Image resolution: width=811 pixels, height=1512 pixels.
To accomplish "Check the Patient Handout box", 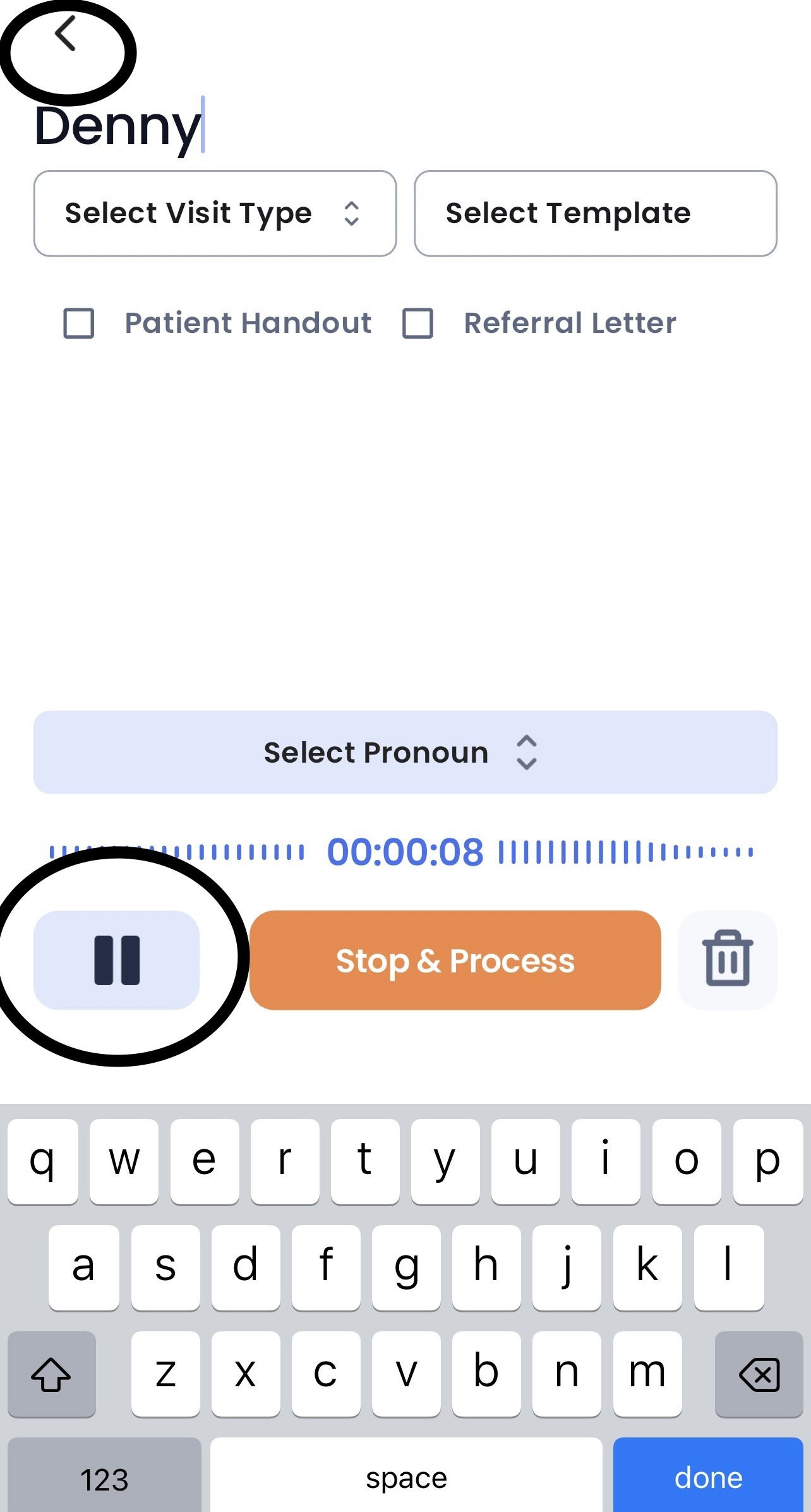I will [79, 324].
